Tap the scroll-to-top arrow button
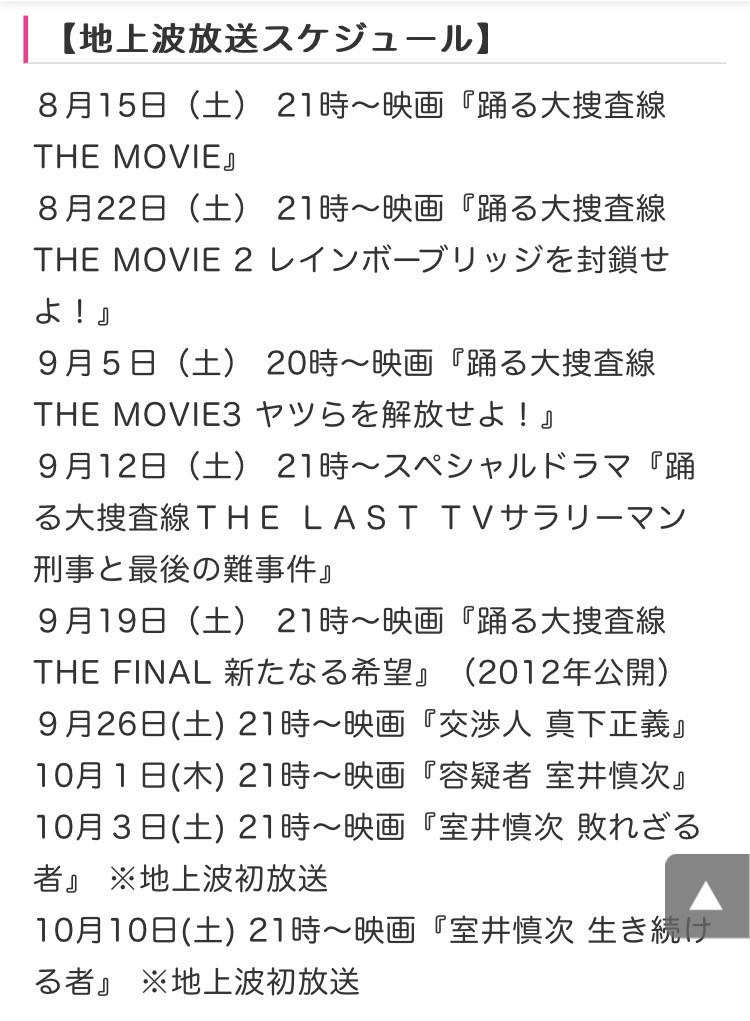 click(707, 896)
